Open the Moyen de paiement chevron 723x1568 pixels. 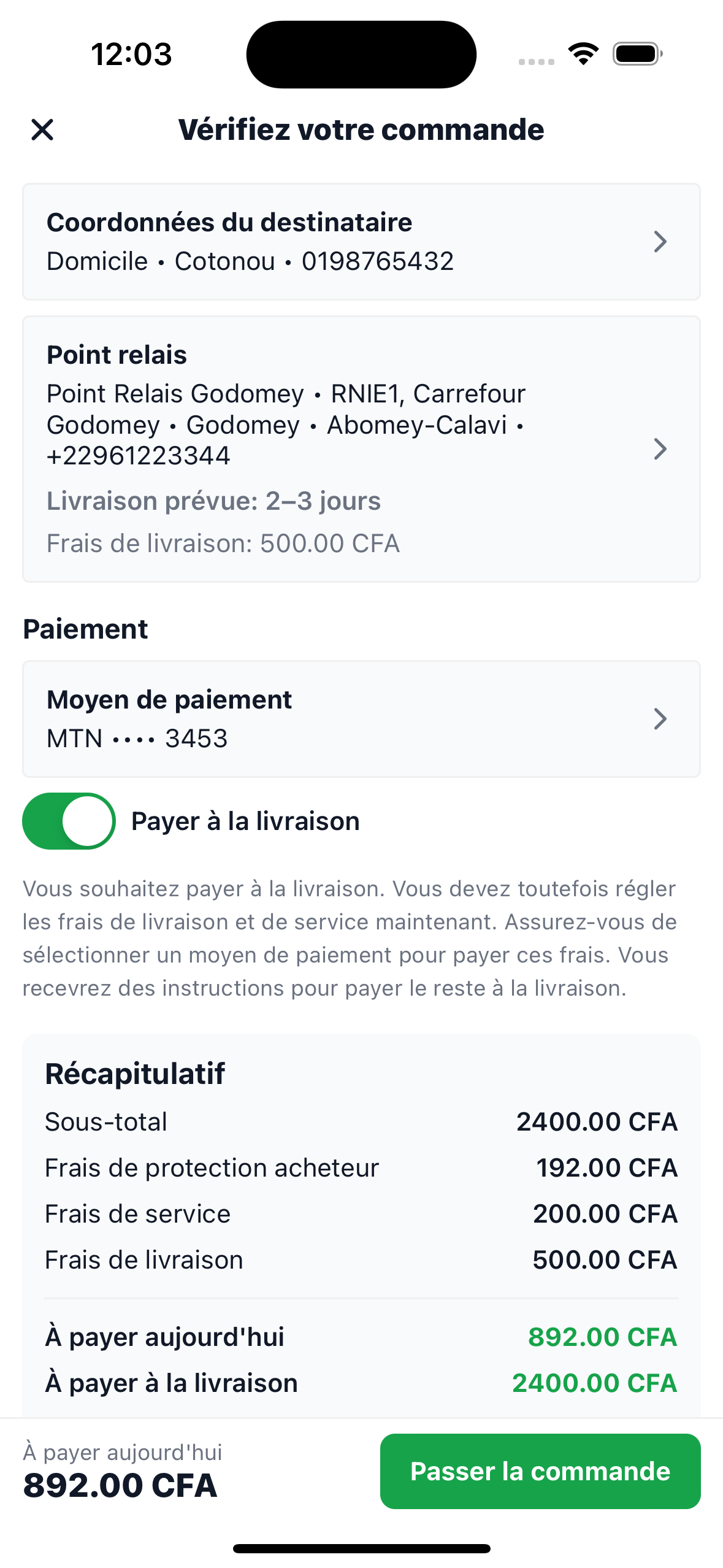[660, 718]
